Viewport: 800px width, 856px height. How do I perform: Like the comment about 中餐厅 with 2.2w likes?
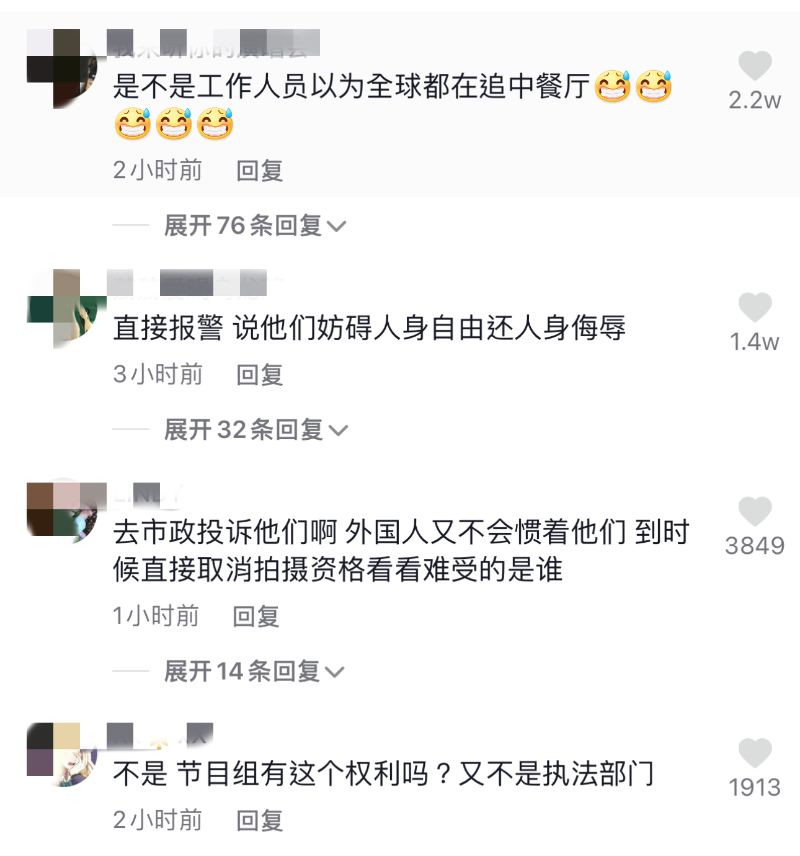click(755, 68)
